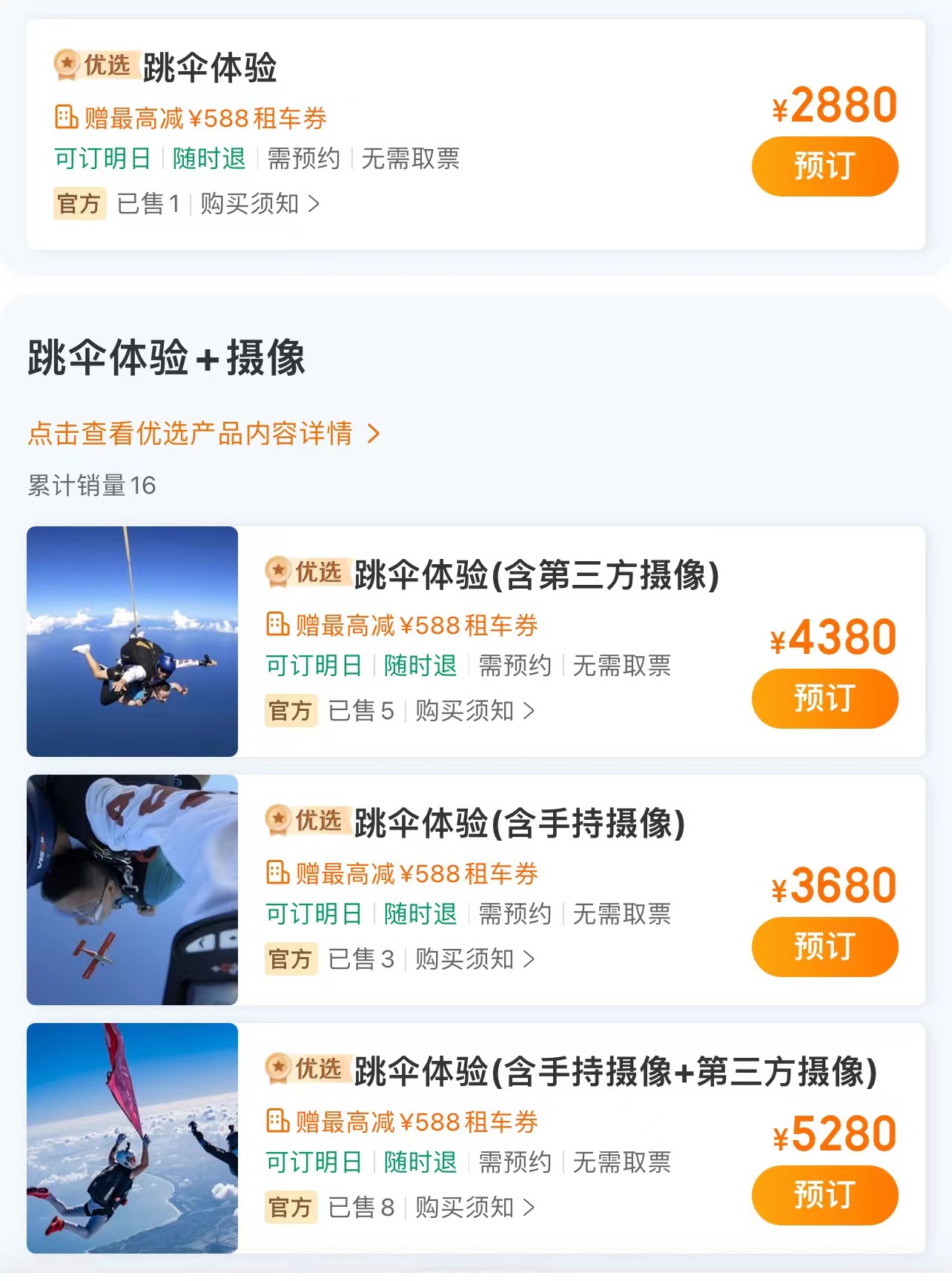The width and height of the screenshot is (952, 1281).
Task: Book 跳伞体验(含第三方摄像) for ¥4380
Action: [824, 698]
